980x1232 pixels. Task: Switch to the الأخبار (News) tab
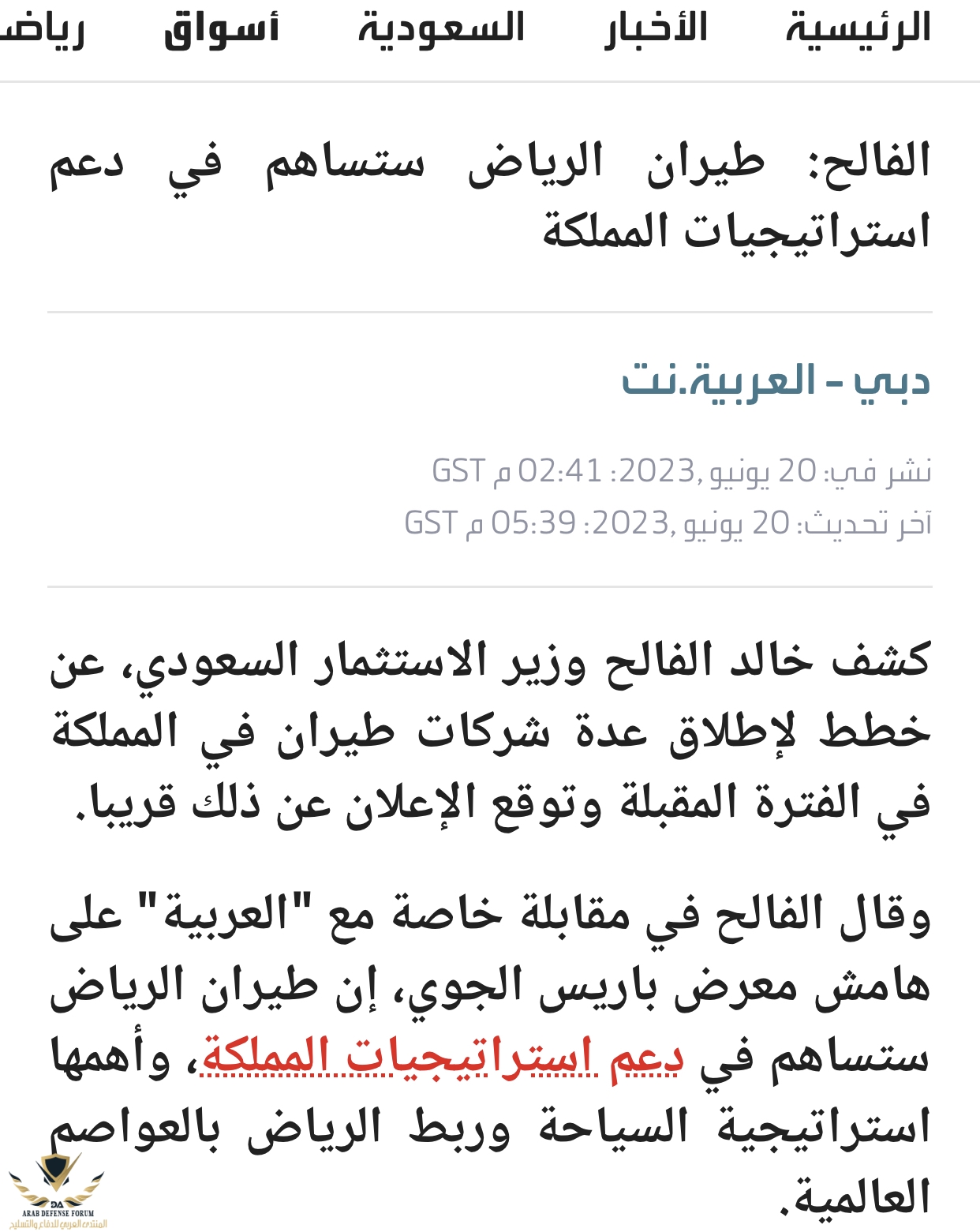656,29
